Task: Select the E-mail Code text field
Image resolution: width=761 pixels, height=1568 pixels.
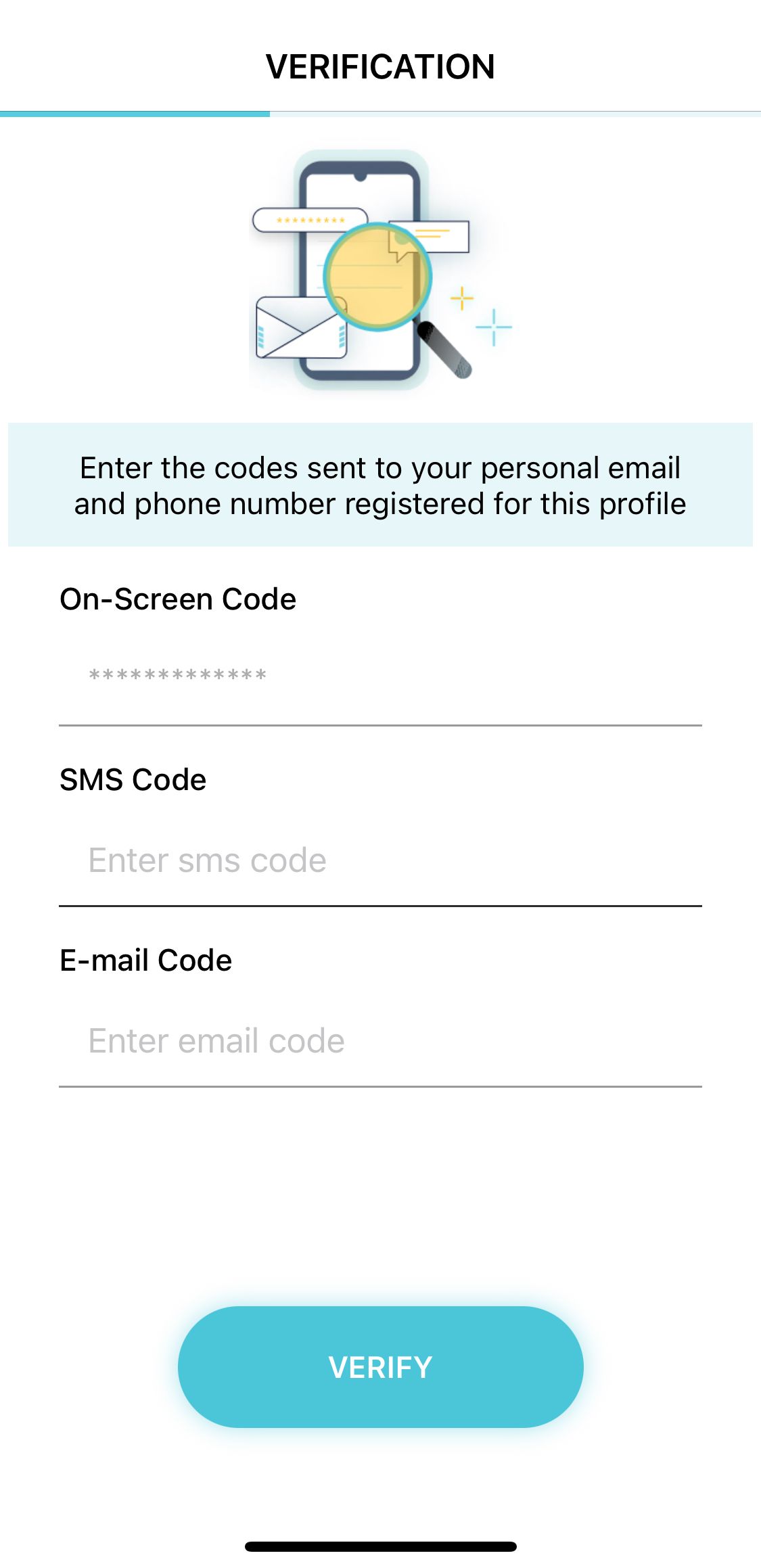Action: pos(379,1041)
